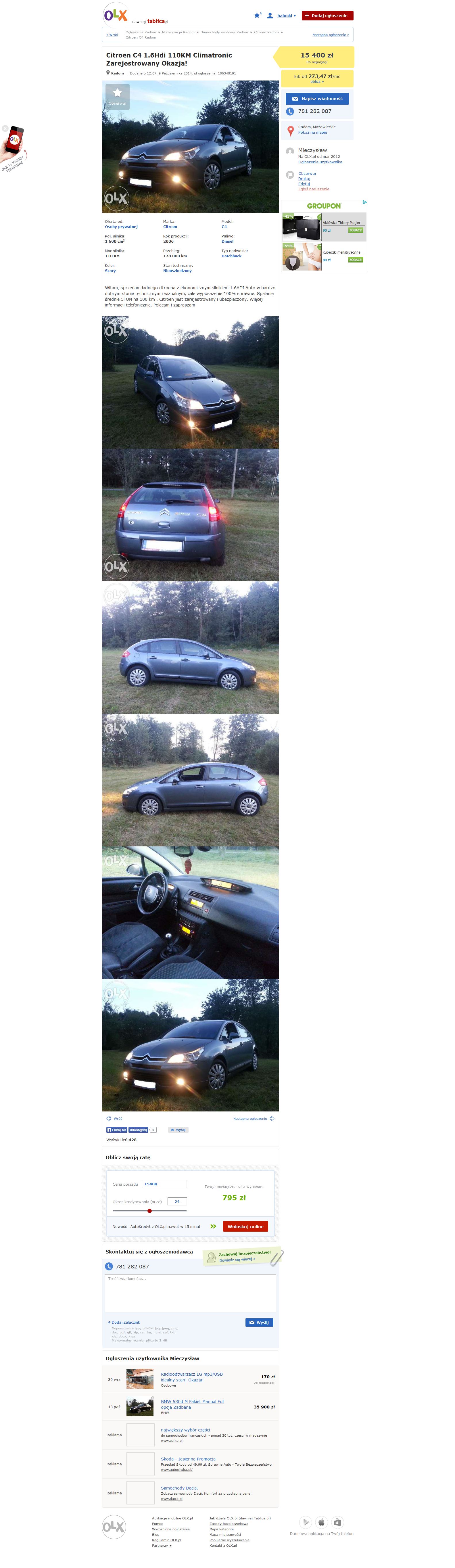Image resolution: width=455 pixels, height=1568 pixels.
Task: Open the 'oblicz' installment link
Action: pyautogui.click(x=316, y=81)
